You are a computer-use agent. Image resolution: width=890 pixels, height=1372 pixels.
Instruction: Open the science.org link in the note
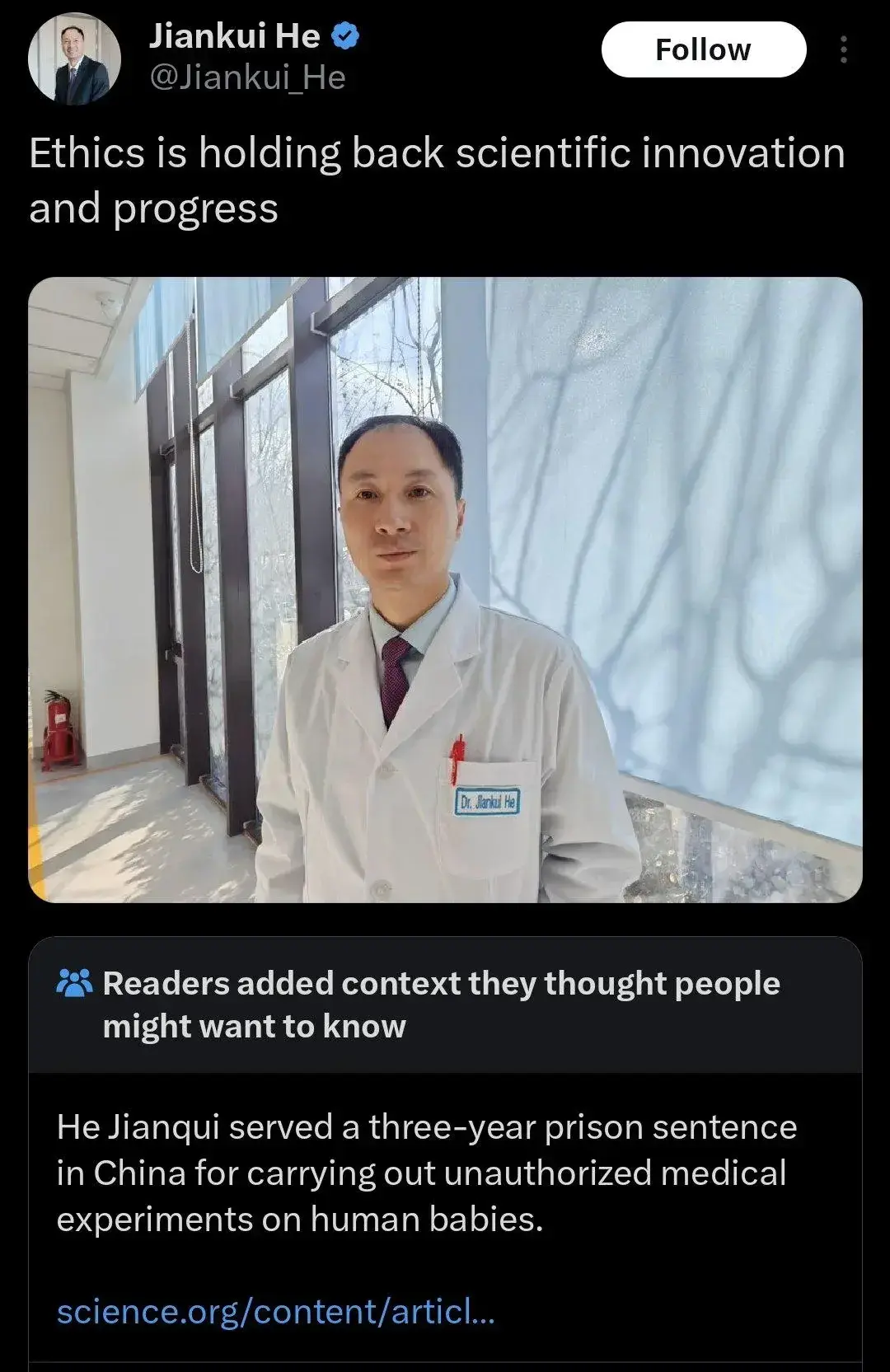coord(275,1310)
